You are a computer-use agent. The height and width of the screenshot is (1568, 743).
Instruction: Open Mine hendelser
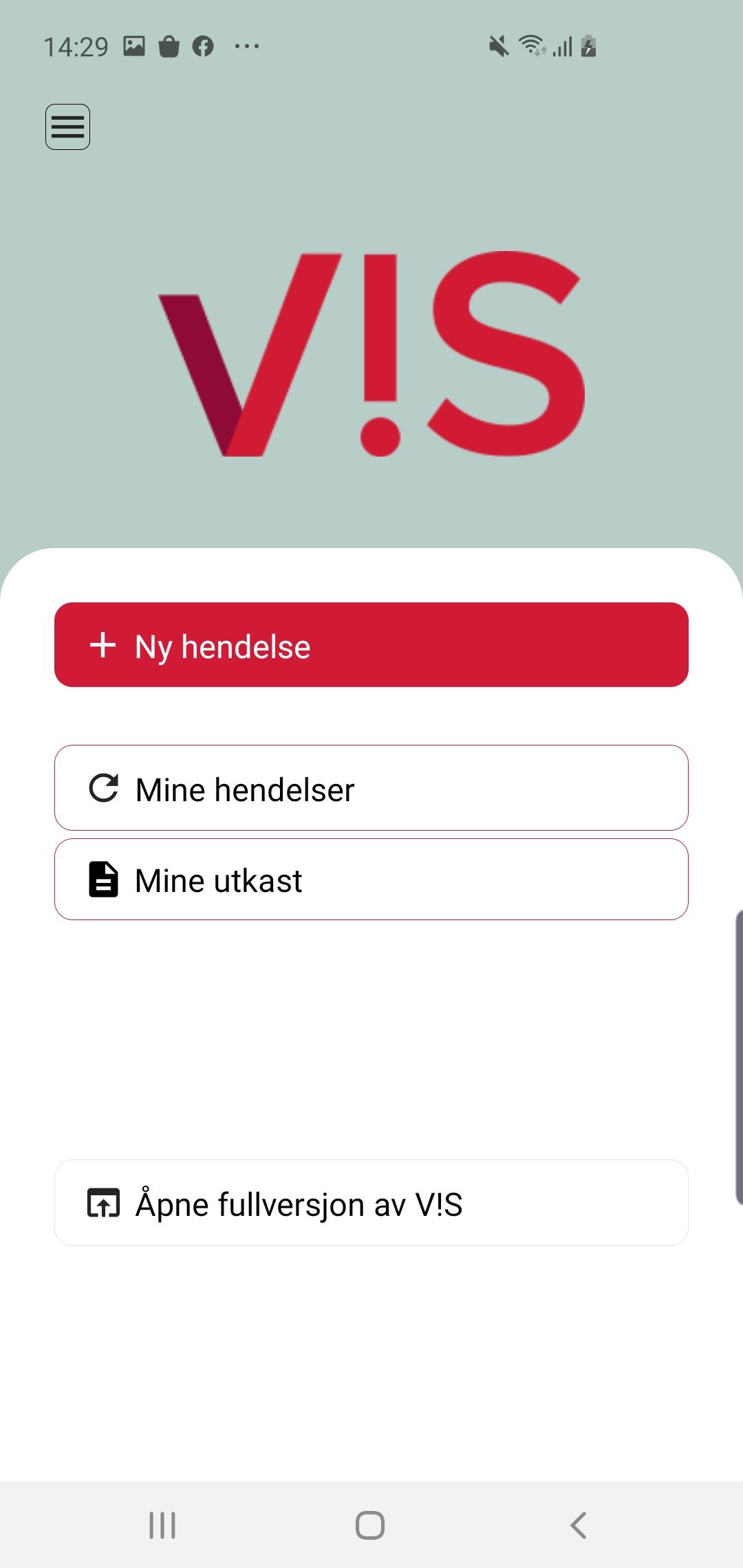coord(371,788)
